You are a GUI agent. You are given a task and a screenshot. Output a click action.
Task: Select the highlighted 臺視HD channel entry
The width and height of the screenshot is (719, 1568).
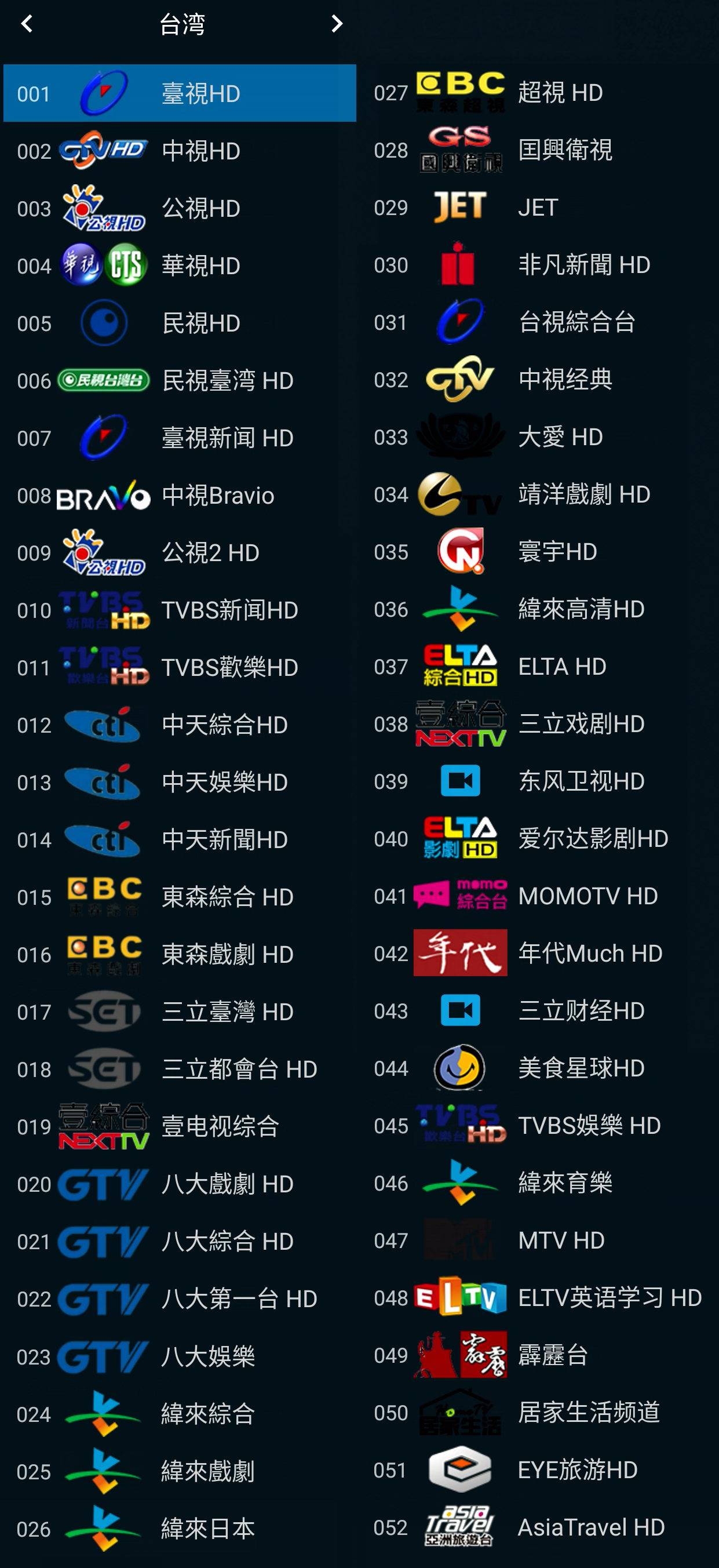click(x=180, y=93)
